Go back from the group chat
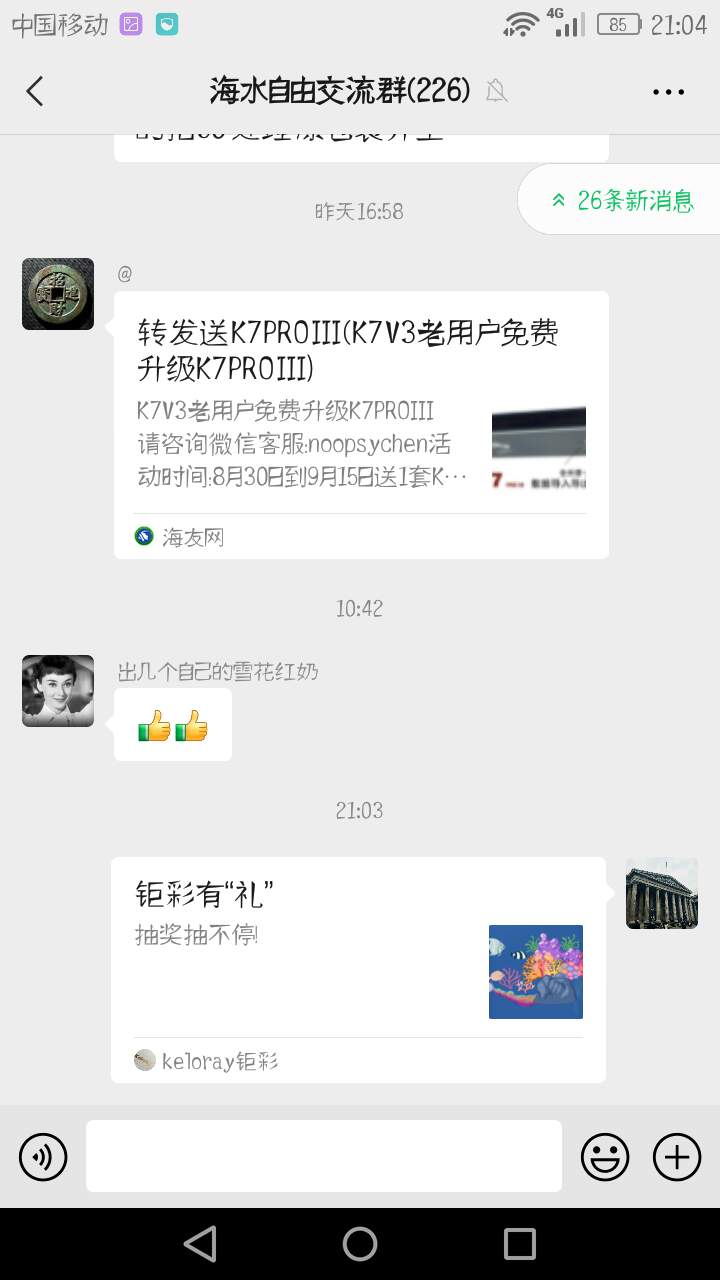This screenshot has width=720, height=1280. tap(35, 91)
